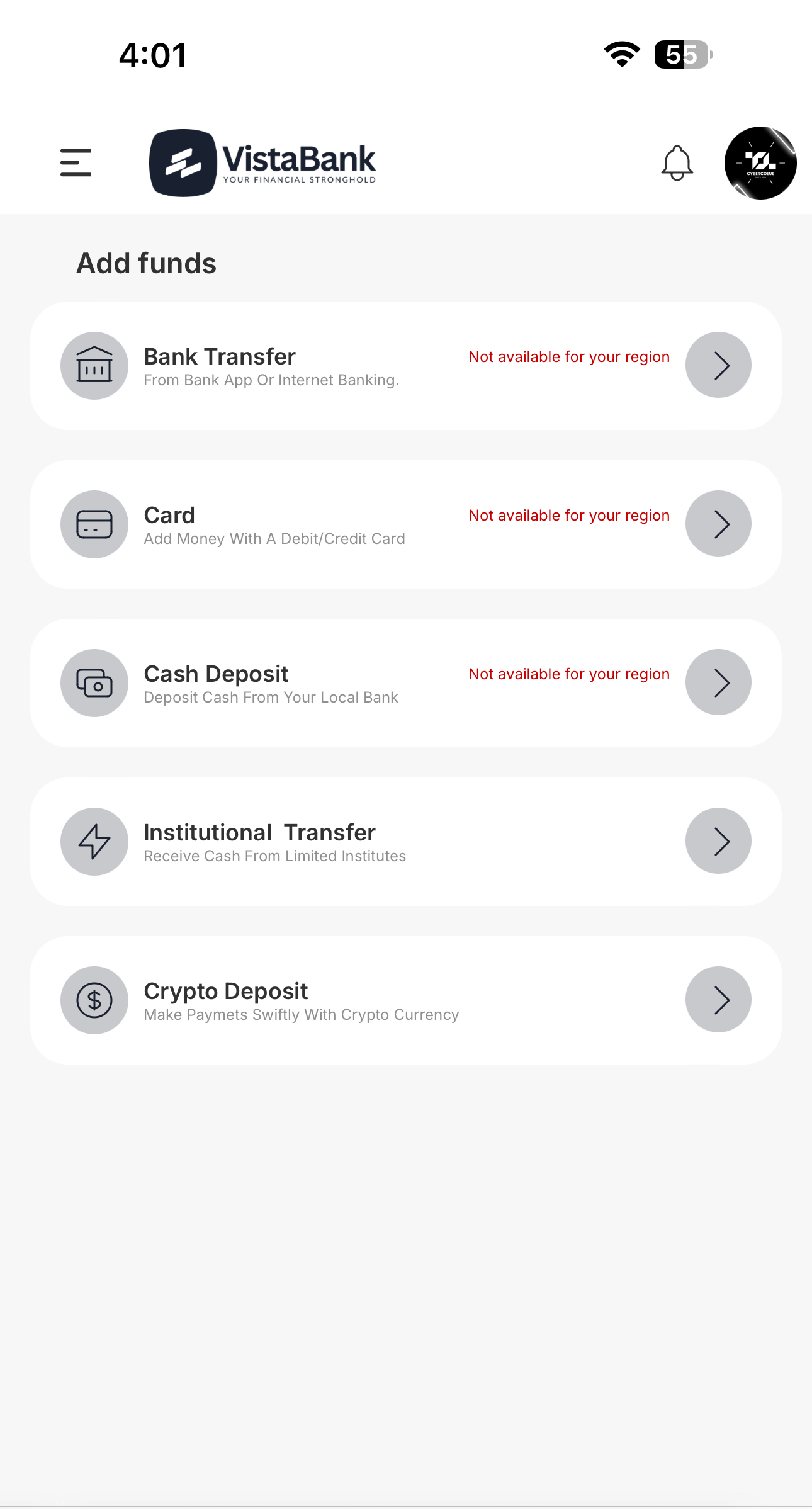
Task: Choose the Cash Deposit method
Action: pos(405,683)
